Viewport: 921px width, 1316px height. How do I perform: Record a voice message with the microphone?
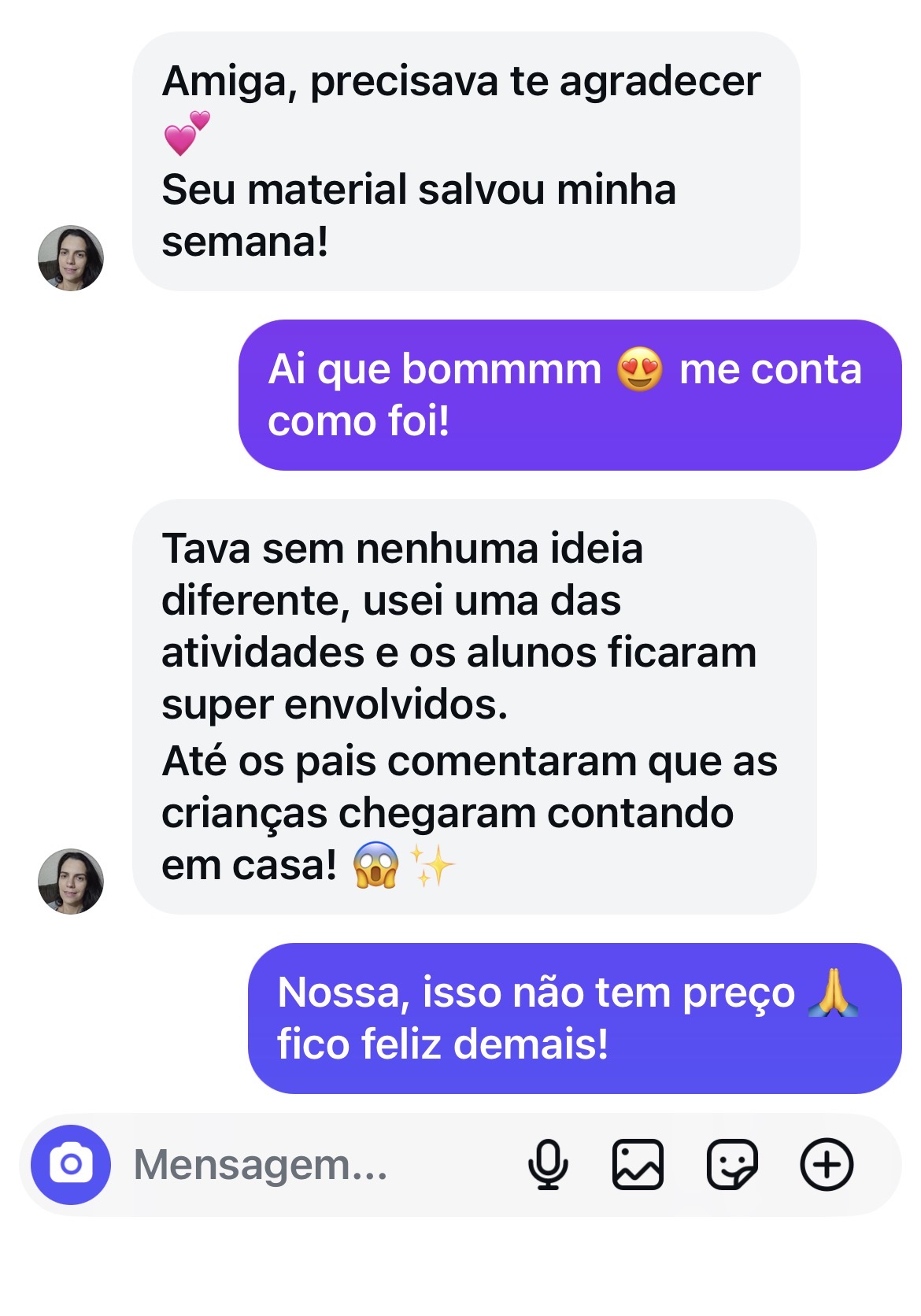548,1164
